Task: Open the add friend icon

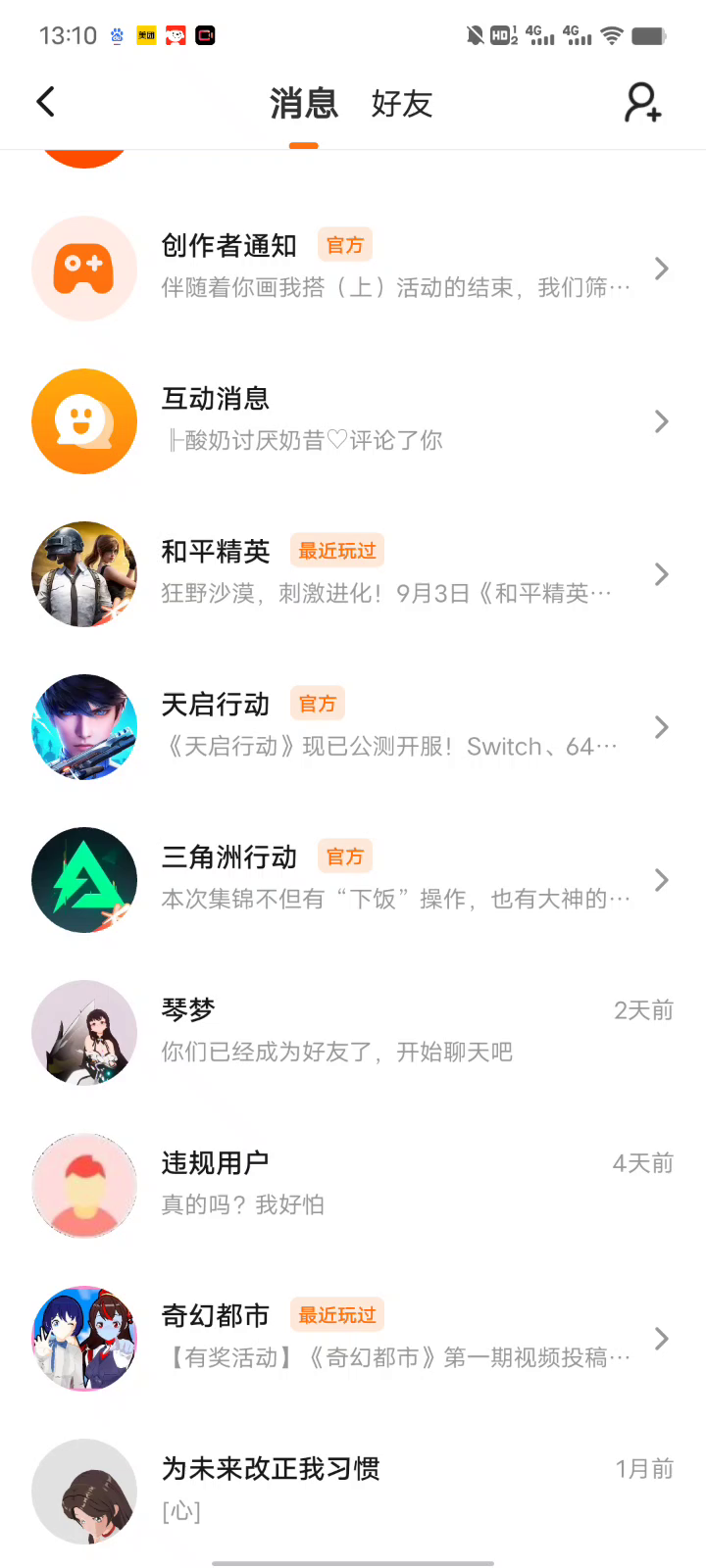Action: (643, 102)
